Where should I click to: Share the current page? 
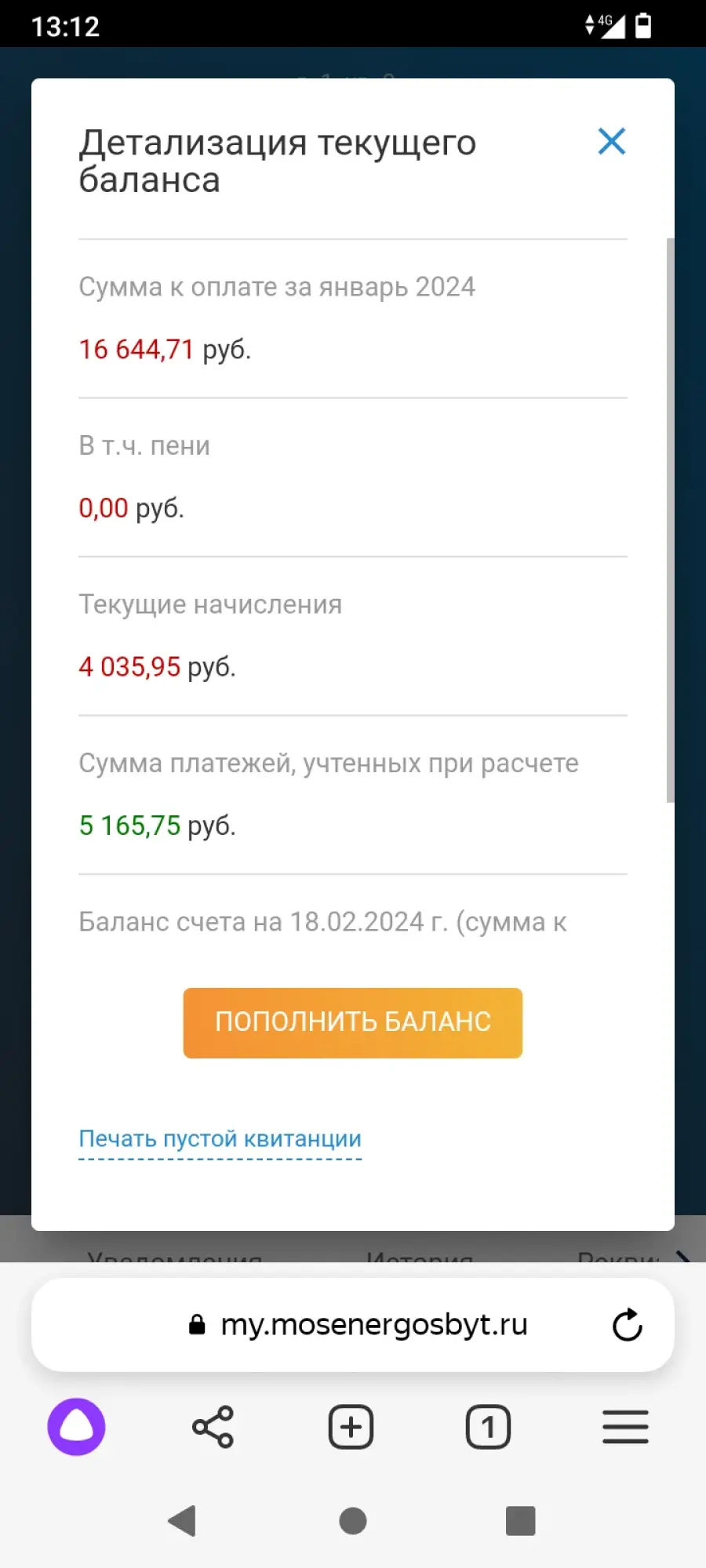pos(213,1427)
